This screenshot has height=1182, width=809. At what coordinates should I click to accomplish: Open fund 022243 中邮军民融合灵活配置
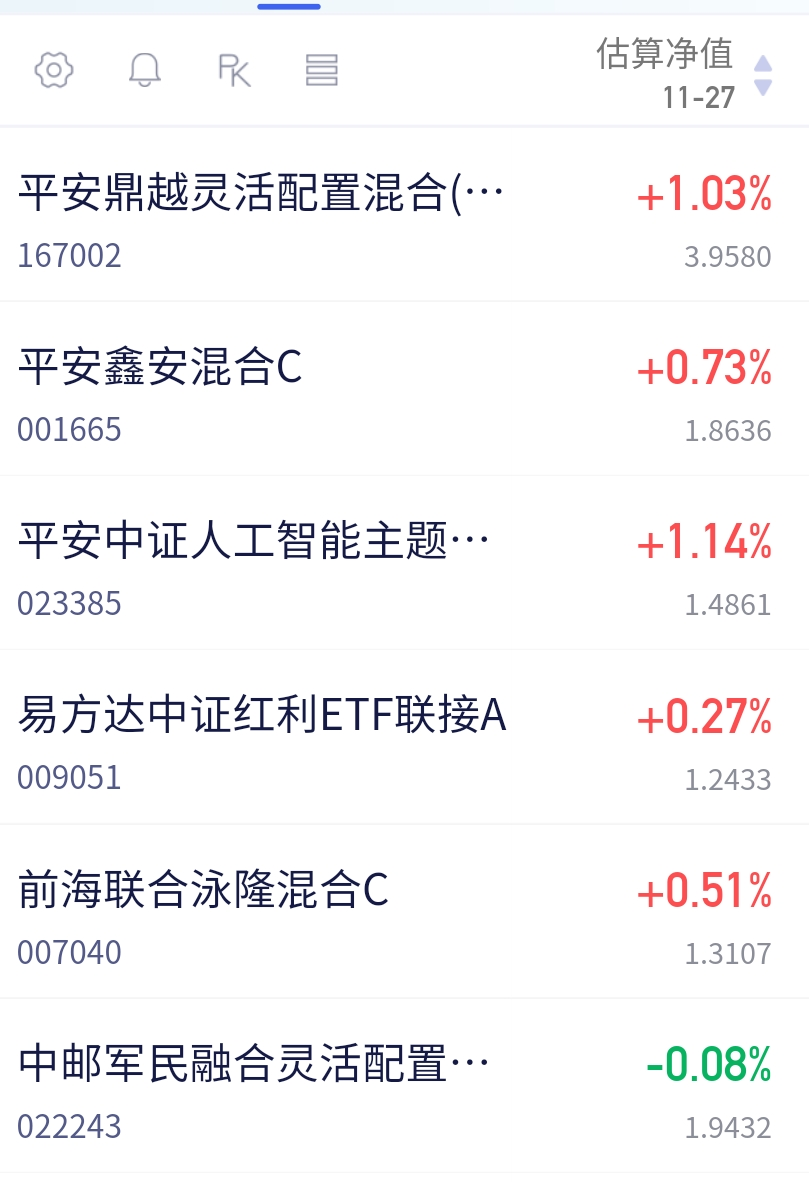[x=404, y=1086]
